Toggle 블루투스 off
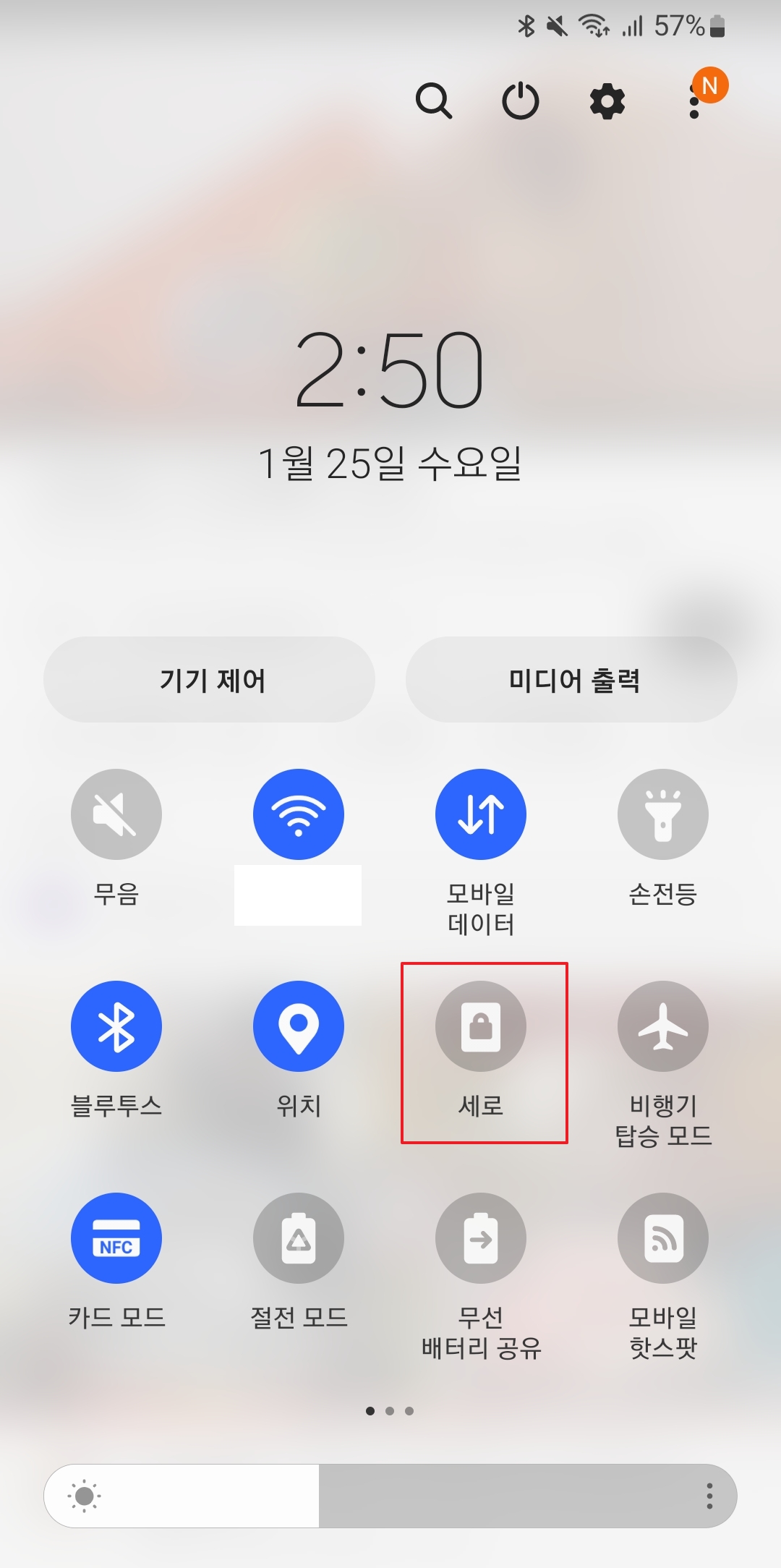781x1568 pixels. tap(116, 1027)
